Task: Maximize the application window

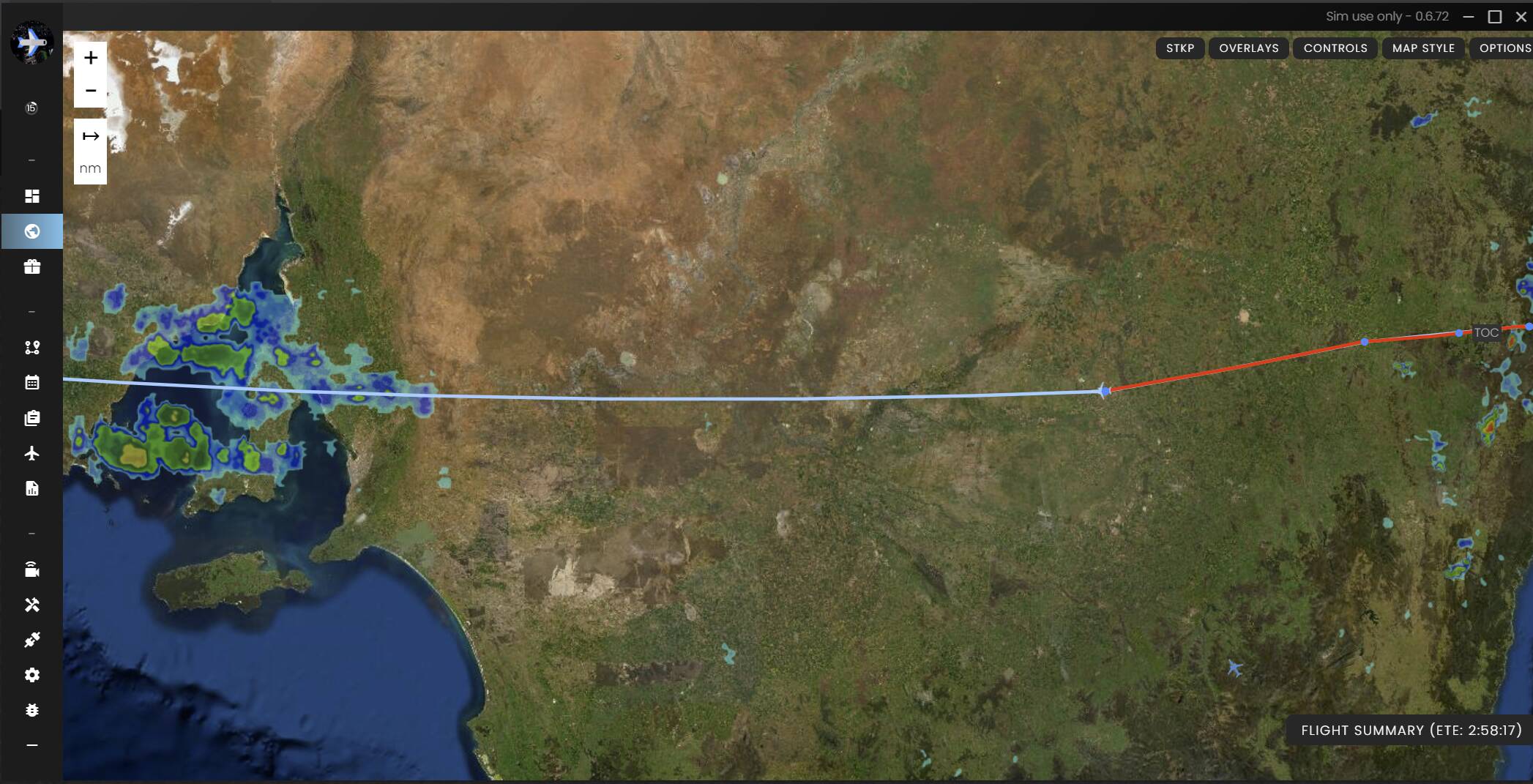Action: 1495,17
